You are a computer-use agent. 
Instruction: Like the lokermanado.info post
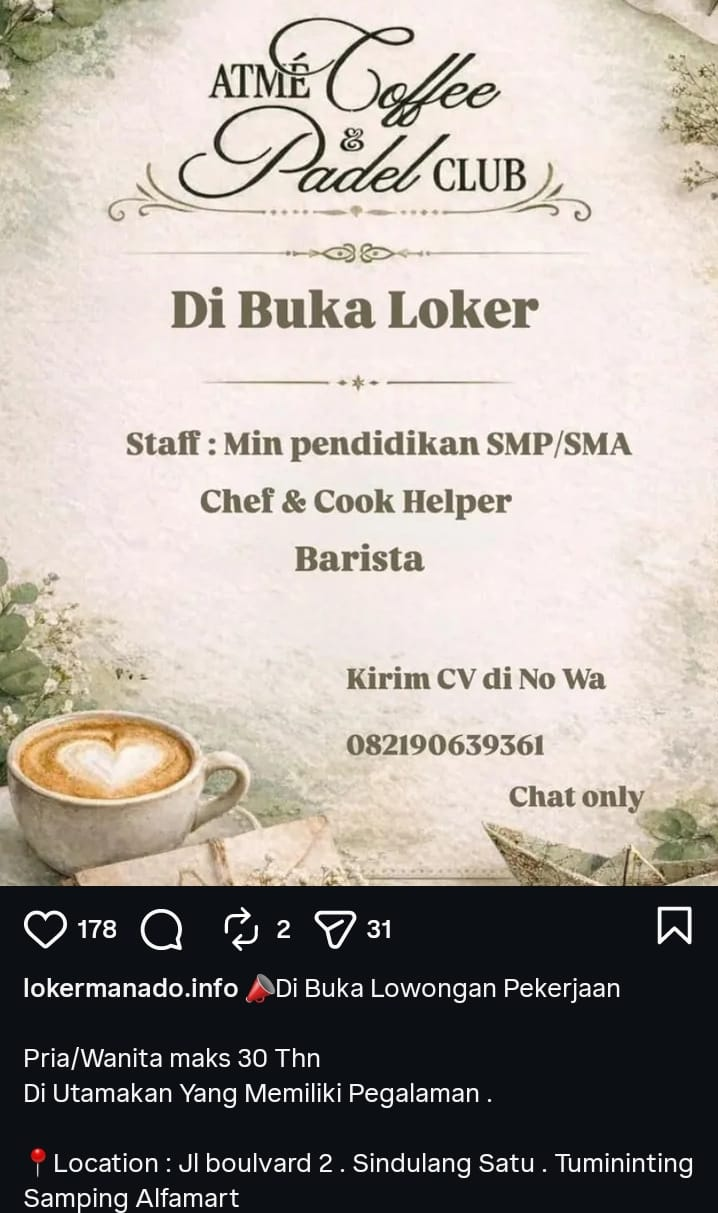45,930
